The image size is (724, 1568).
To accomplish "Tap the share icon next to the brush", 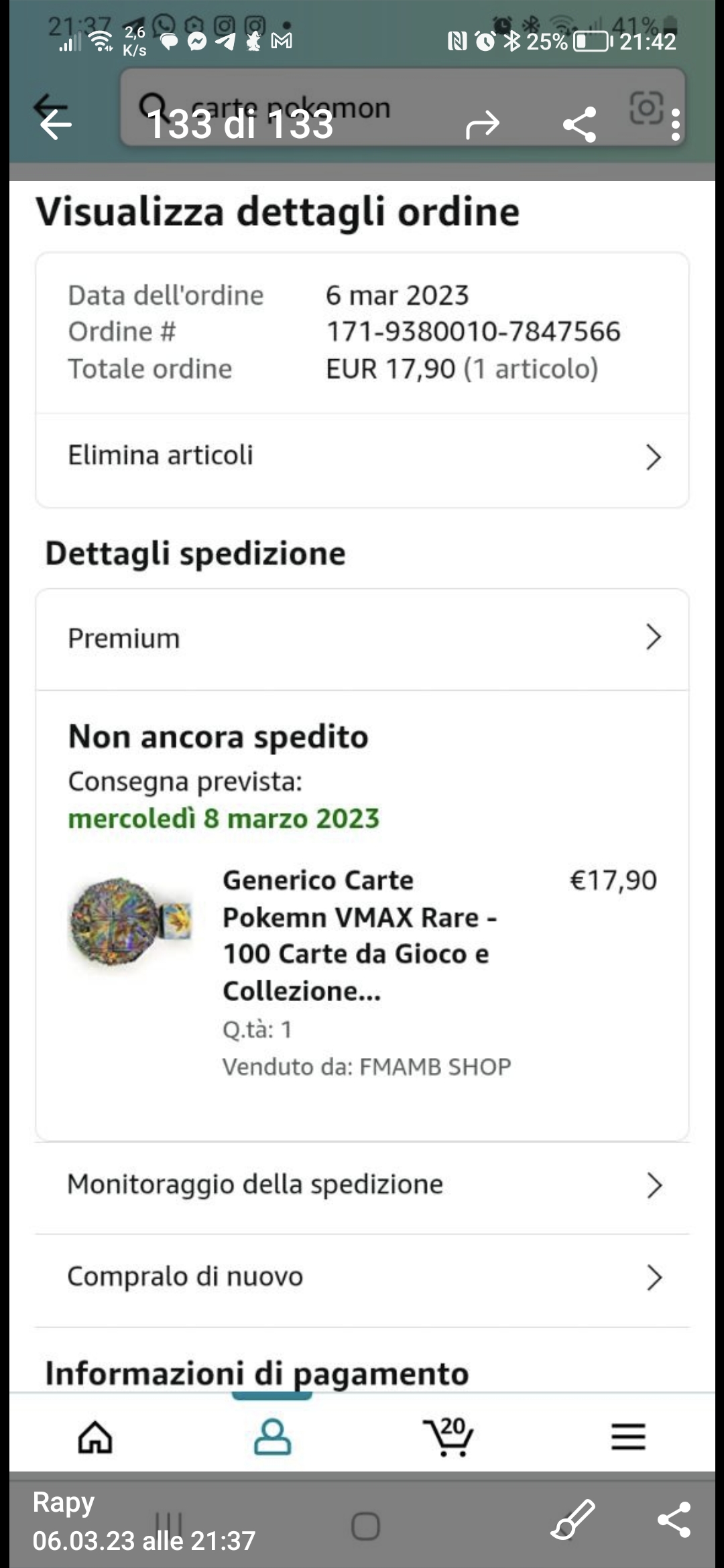I will [674, 1519].
